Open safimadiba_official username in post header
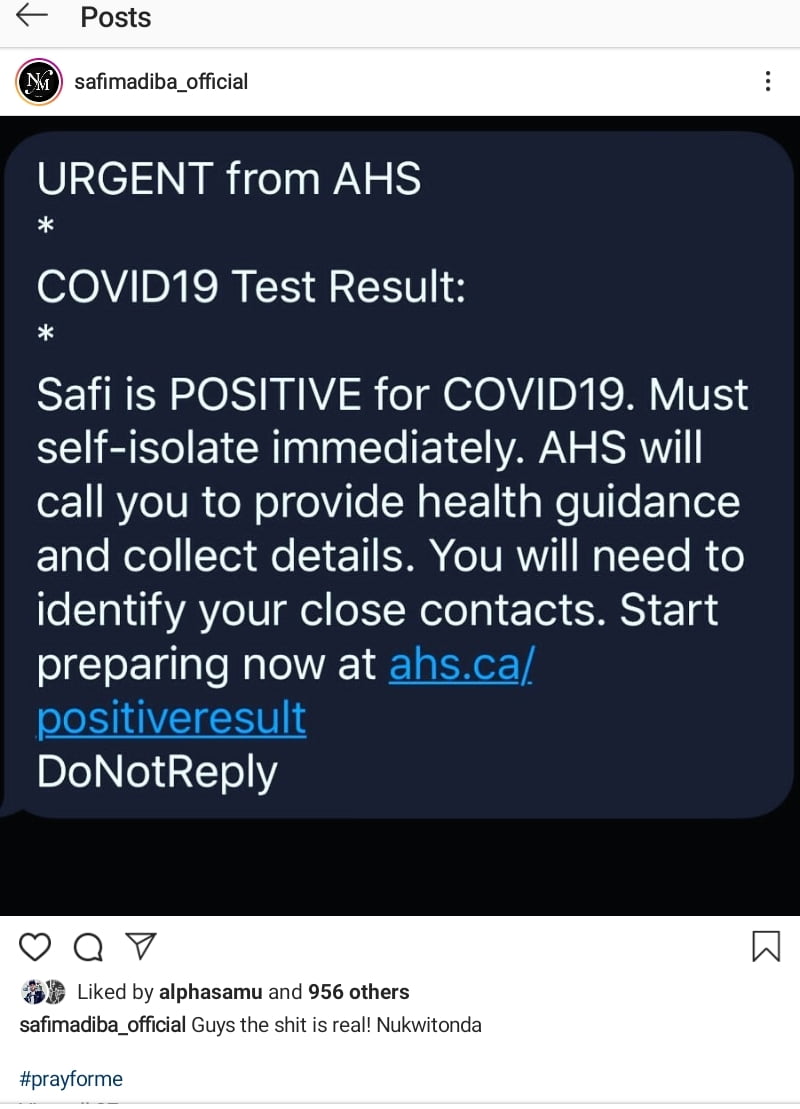The width and height of the screenshot is (800, 1109). [x=161, y=82]
